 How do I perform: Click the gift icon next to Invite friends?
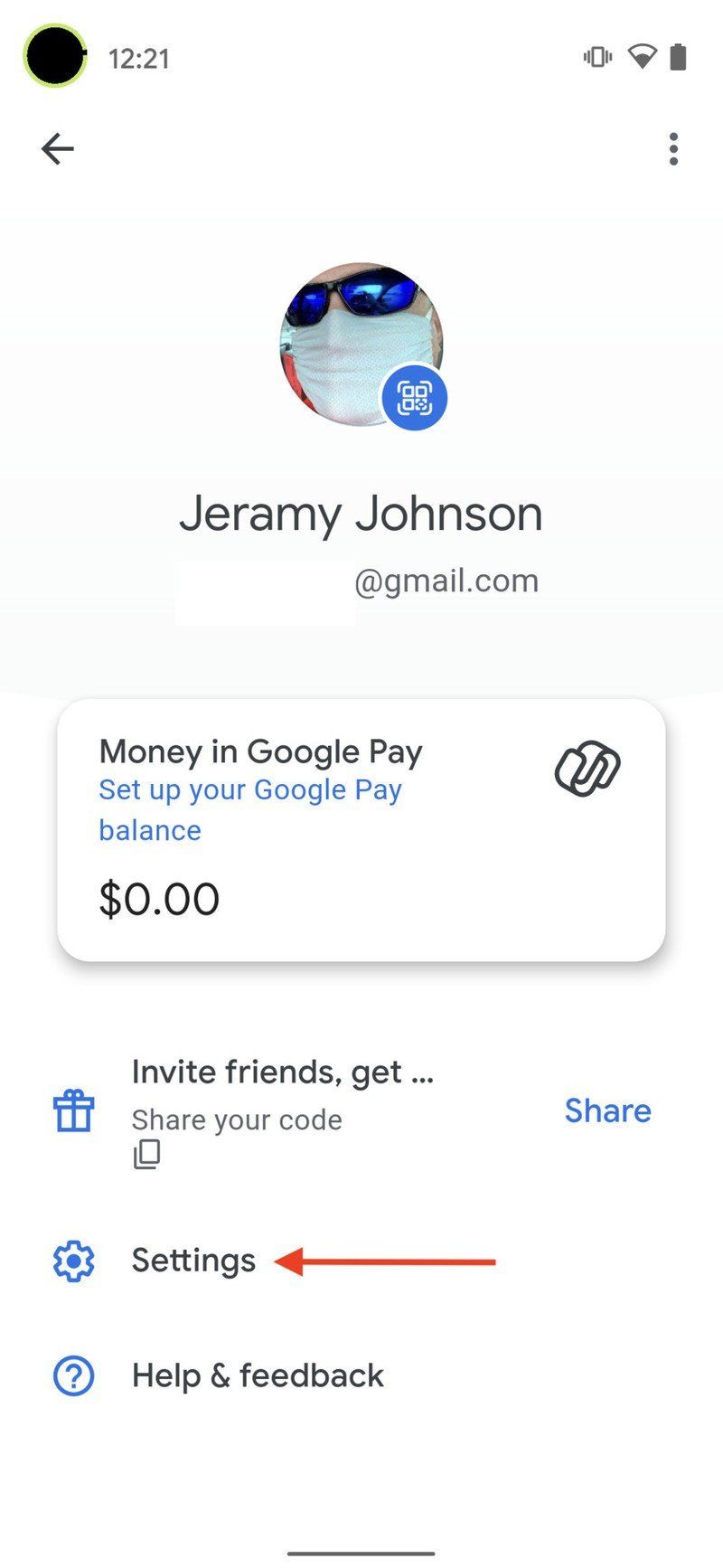coord(72,1111)
